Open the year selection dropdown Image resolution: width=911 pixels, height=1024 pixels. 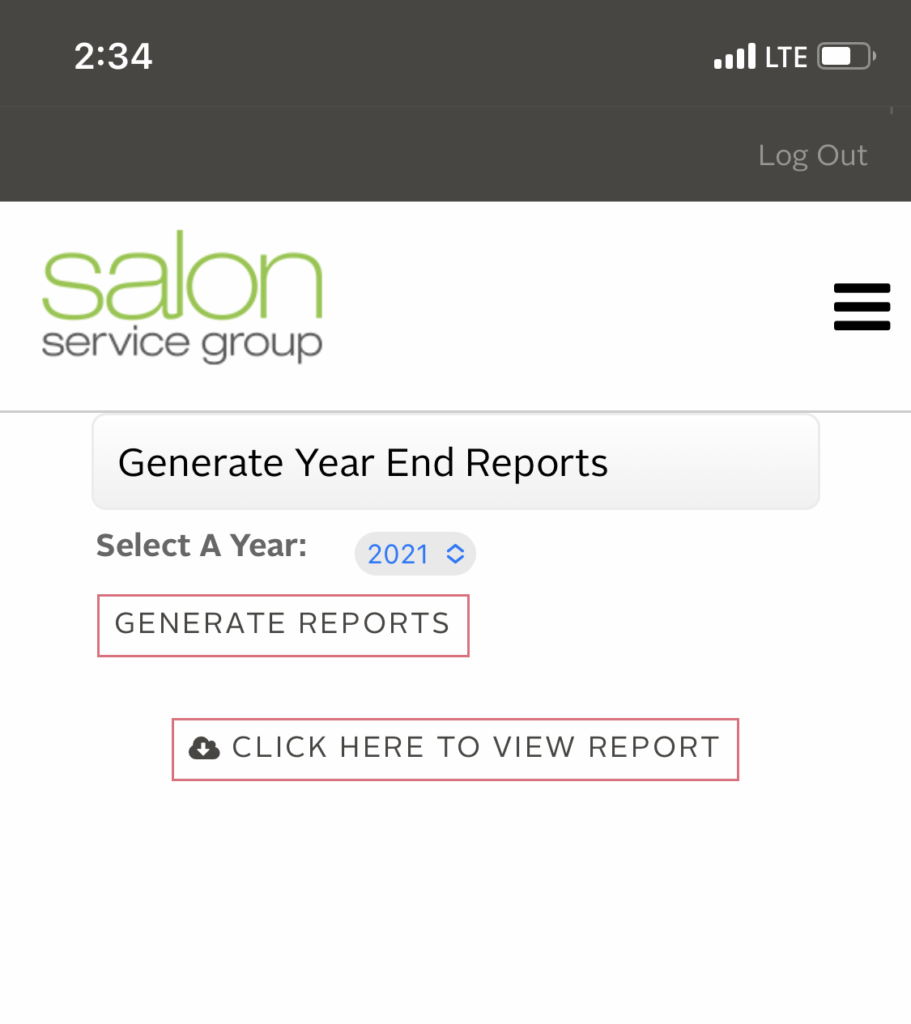(x=415, y=554)
